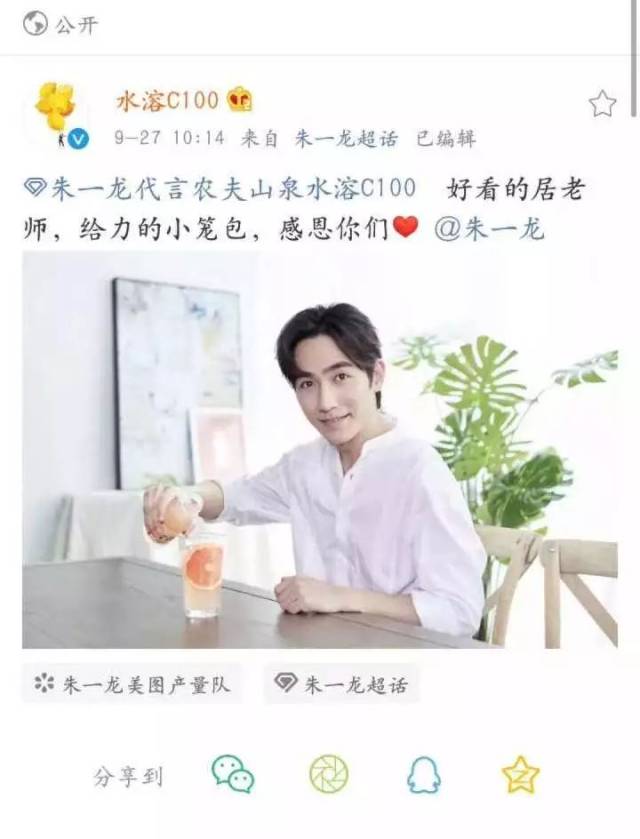The width and height of the screenshot is (640, 839).
Task: Open the 朱一龙美图产量队 tag chip
Action: pos(132,685)
